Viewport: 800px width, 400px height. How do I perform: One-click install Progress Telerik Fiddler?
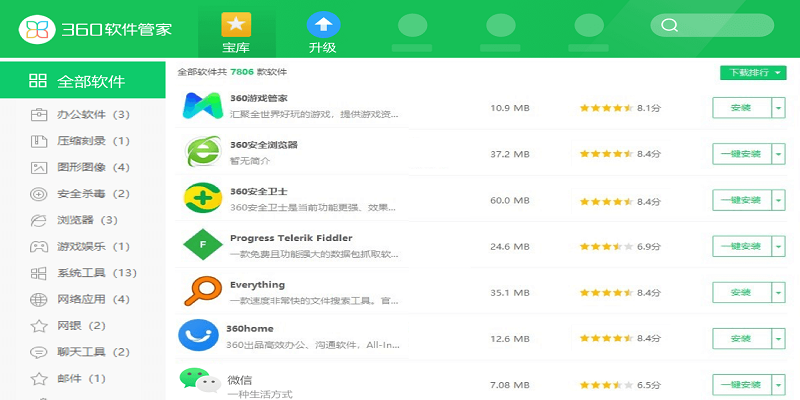pos(741,246)
